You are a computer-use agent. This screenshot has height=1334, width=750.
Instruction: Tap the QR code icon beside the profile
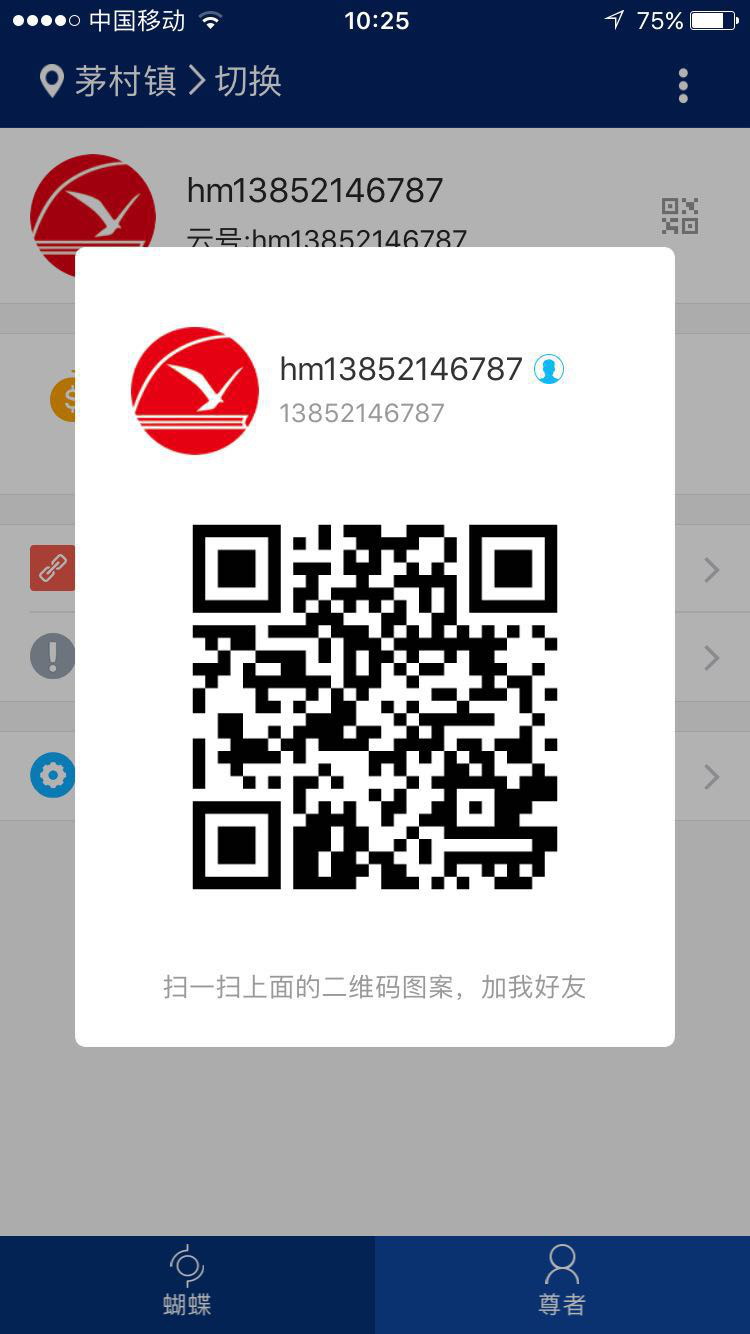pos(680,216)
